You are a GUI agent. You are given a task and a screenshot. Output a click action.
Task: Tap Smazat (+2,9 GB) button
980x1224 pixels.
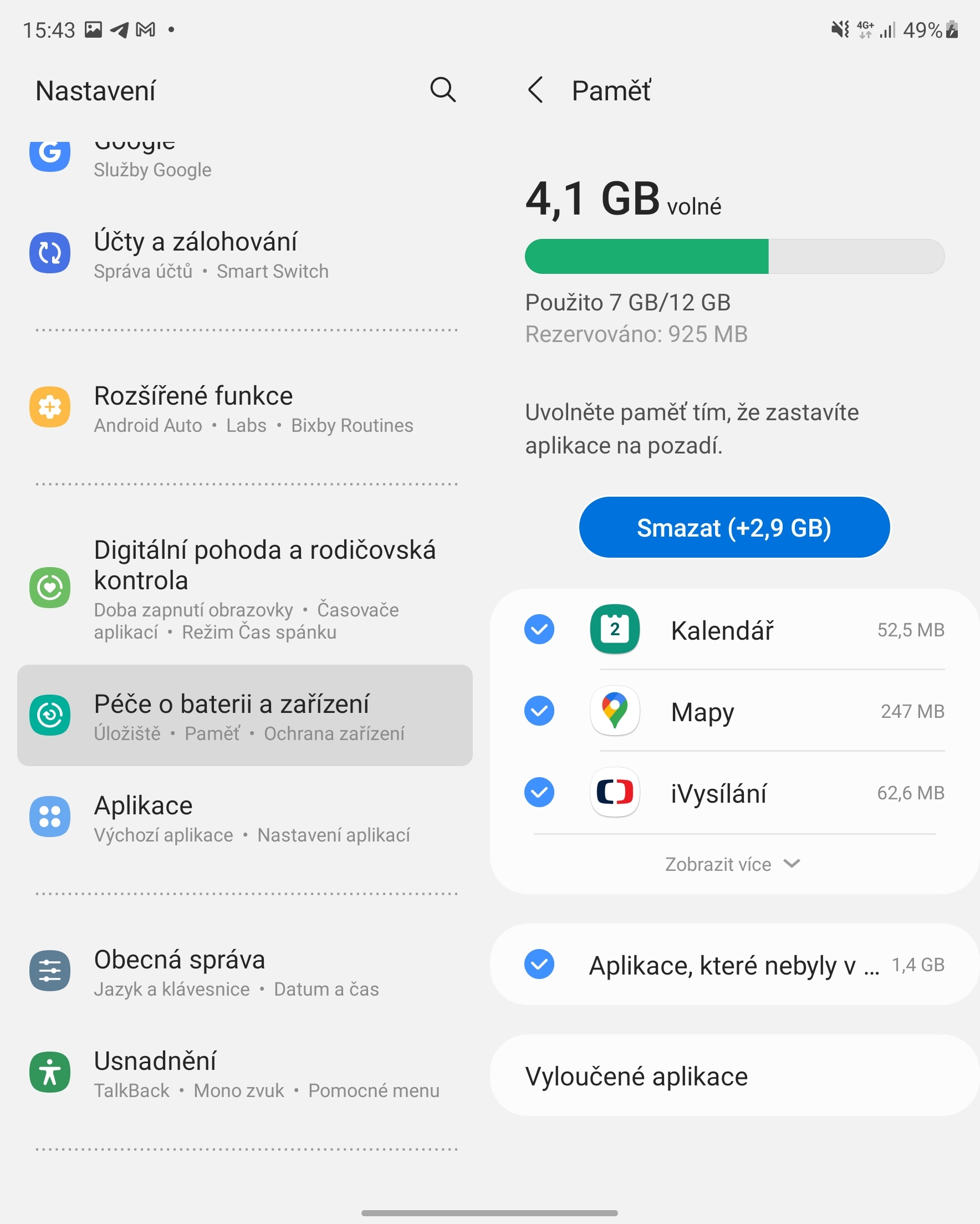(x=733, y=527)
